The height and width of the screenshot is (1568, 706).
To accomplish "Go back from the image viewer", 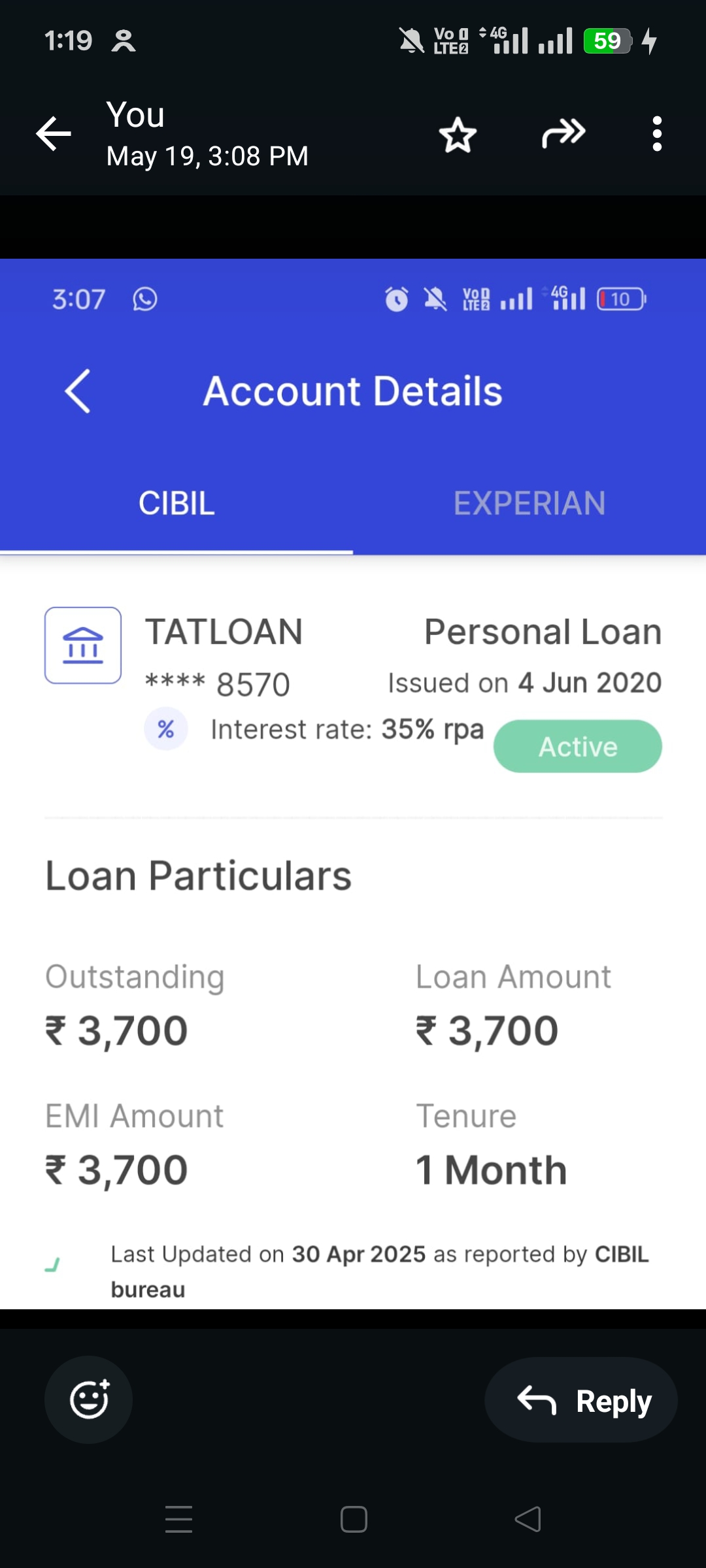I will coord(54,134).
